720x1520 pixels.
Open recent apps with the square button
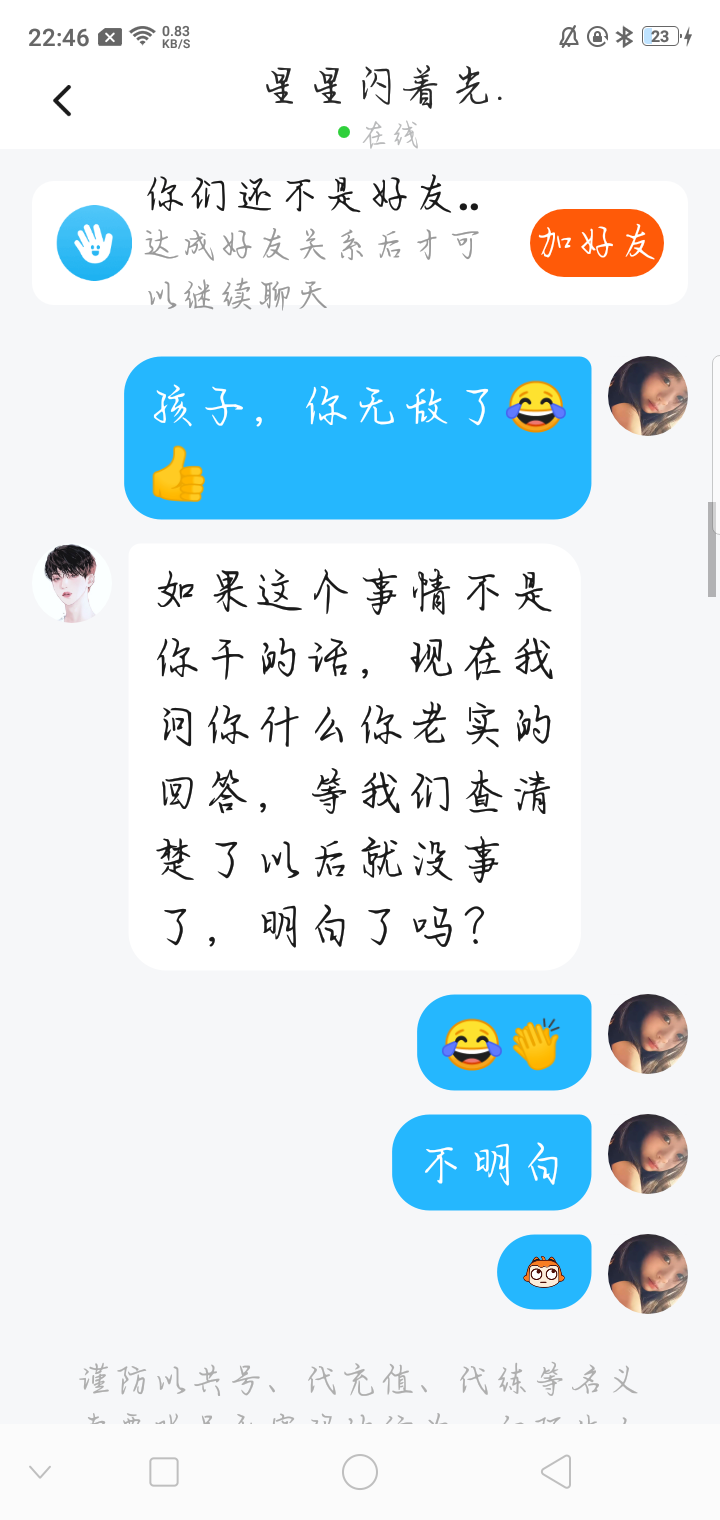(164, 1472)
